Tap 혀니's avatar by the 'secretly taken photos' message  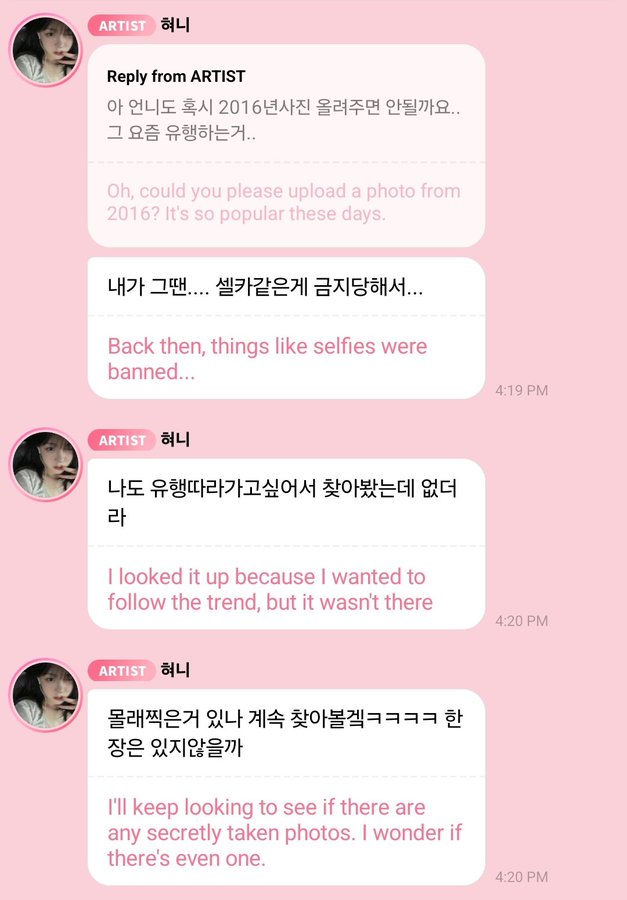[x=45, y=695]
